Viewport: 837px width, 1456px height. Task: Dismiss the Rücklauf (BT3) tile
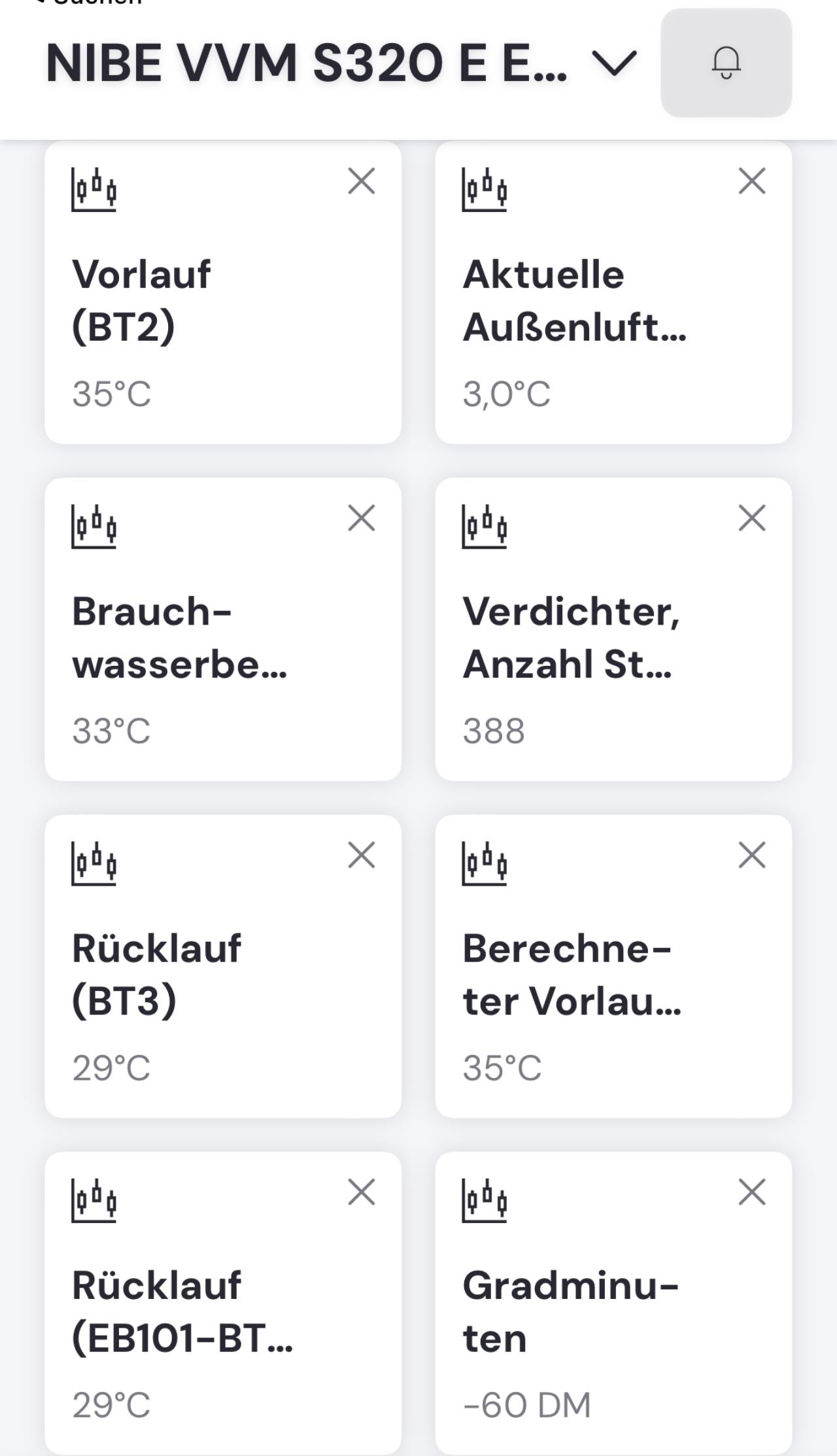pyautogui.click(x=361, y=855)
